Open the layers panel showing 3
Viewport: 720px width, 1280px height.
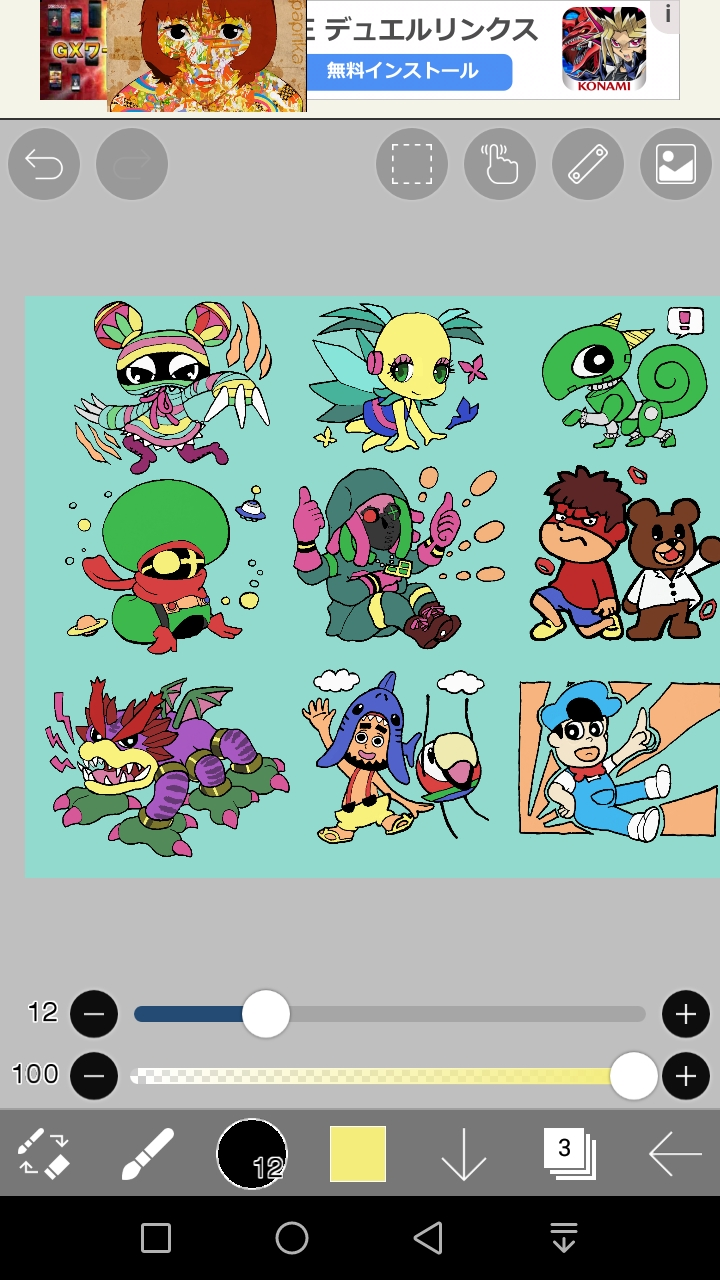[x=568, y=1153]
